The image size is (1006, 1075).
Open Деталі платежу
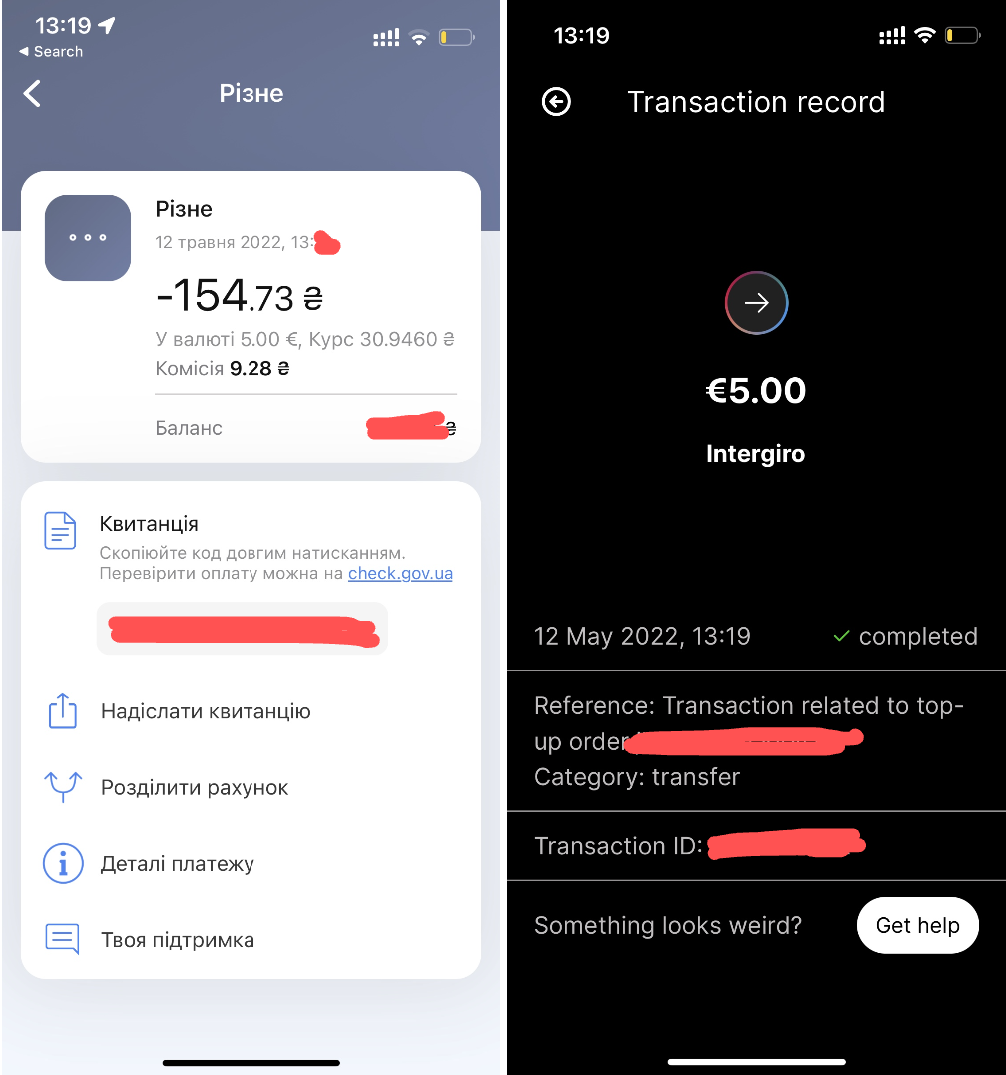click(x=177, y=864)
